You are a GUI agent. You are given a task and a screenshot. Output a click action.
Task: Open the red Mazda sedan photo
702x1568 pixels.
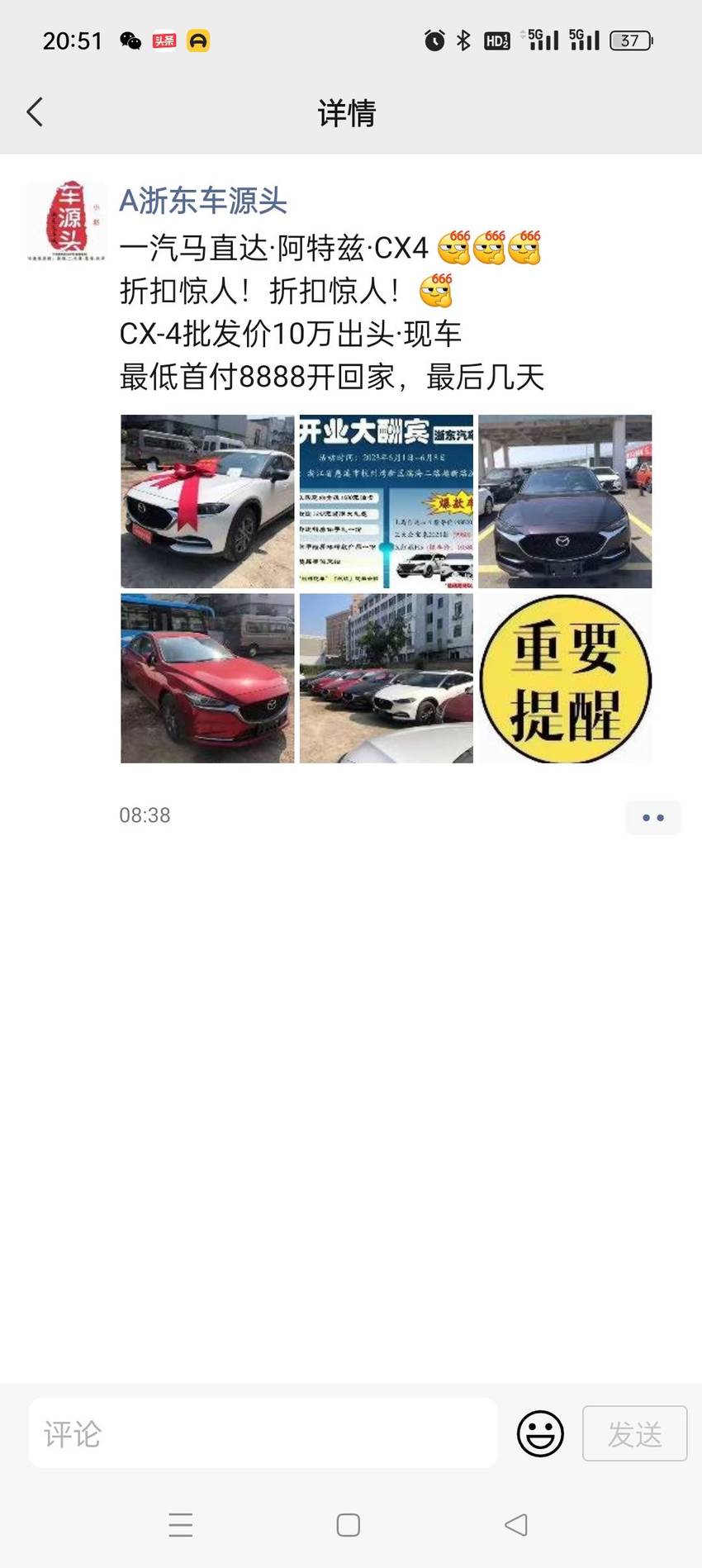[207, 678]
